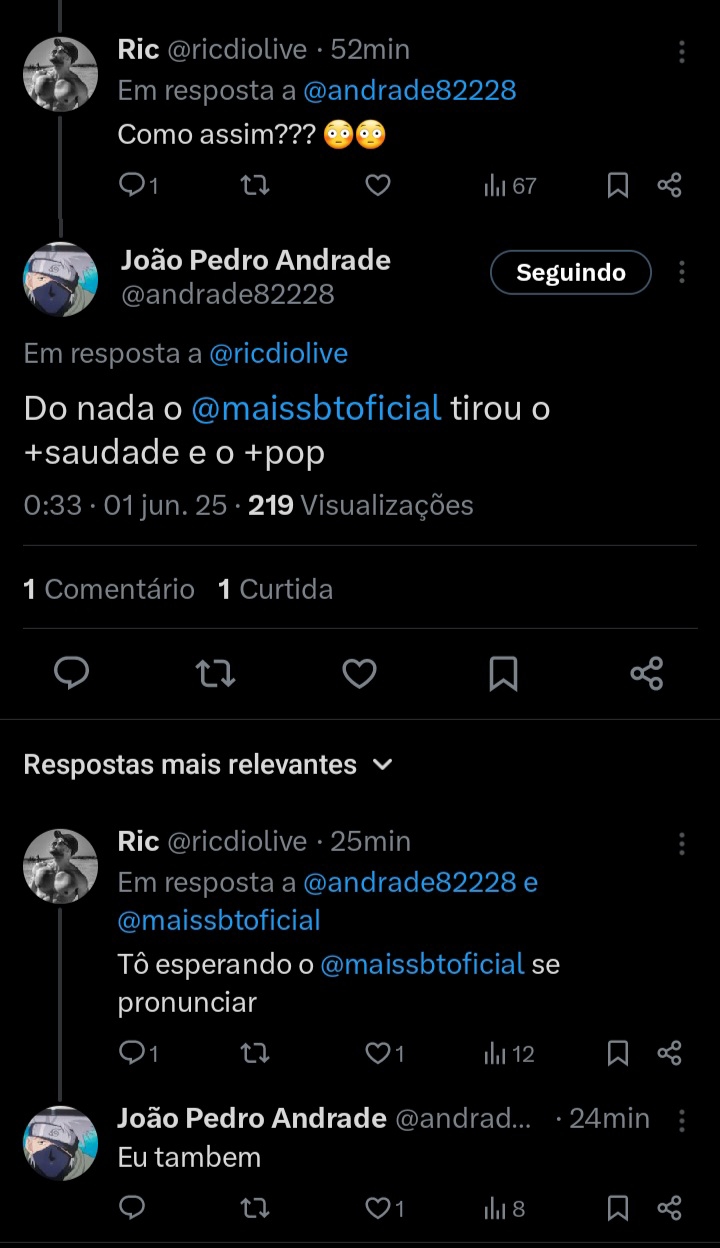Tap the Seguindo button for João Pedro Andrade

click(x=570, y=273)
